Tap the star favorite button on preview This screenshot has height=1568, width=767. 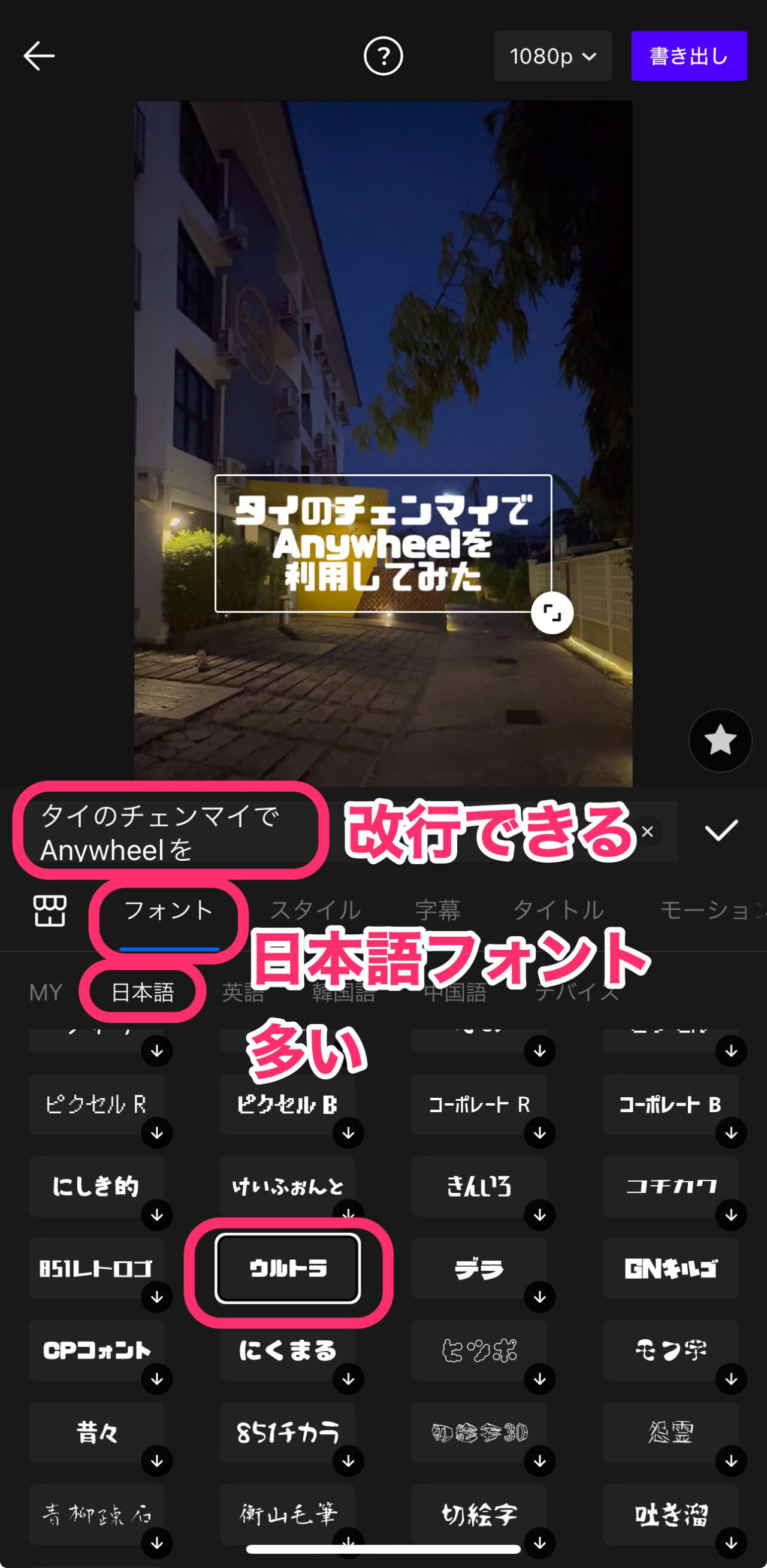point(720,741)
